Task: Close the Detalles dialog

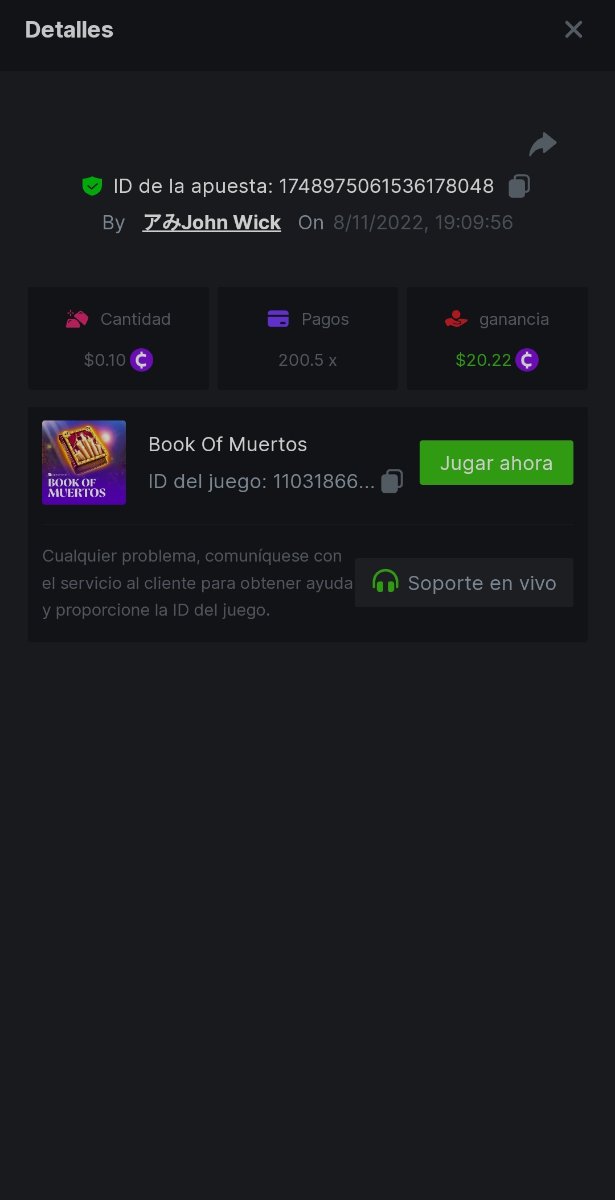Action: 573,30
